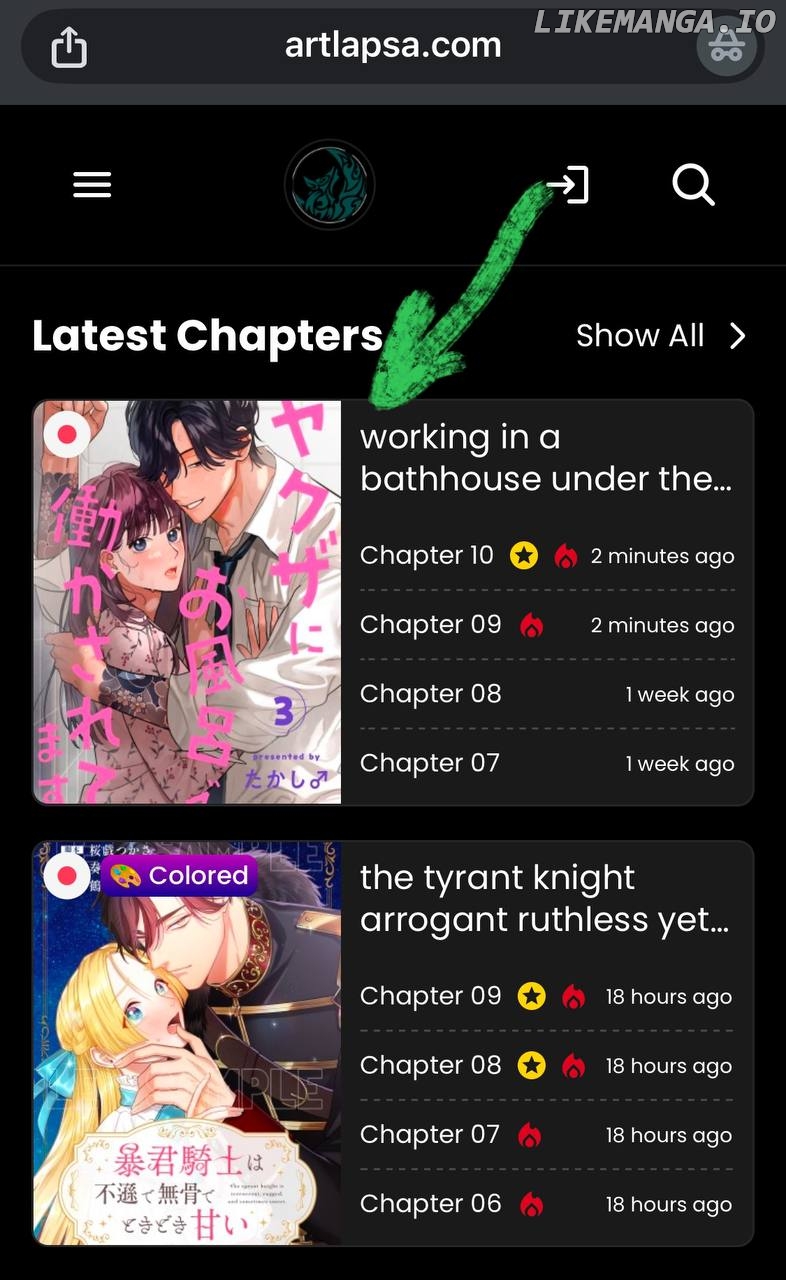Open the bathhouse manga cover
Viewport: 786px width, 1280px height.
click(188, 602)
